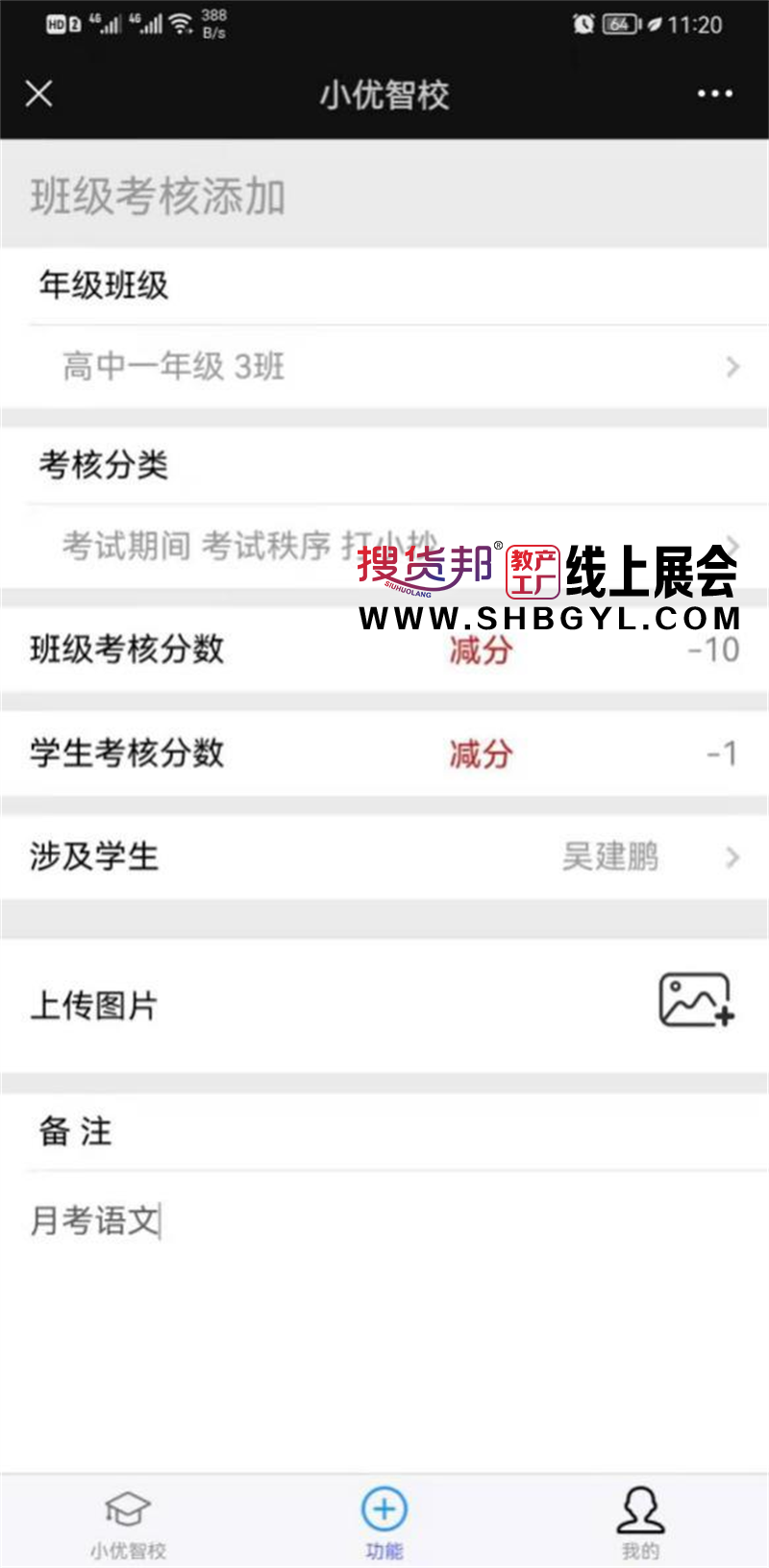This screenshot has height=1568, width=769.
Task: Select students in 涉及学生 row
Action: coord(625,856)
